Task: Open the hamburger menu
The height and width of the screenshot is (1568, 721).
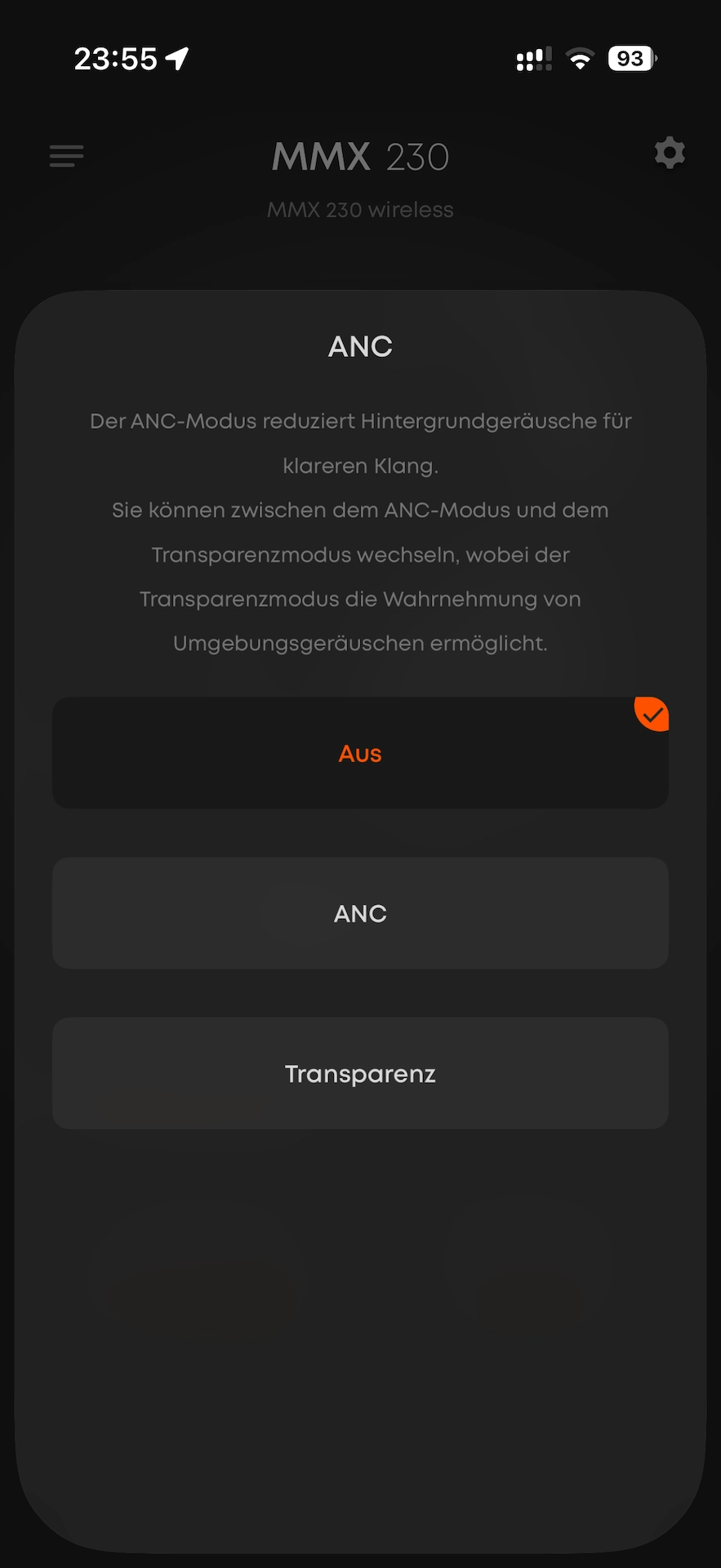Action: (66, 155)
